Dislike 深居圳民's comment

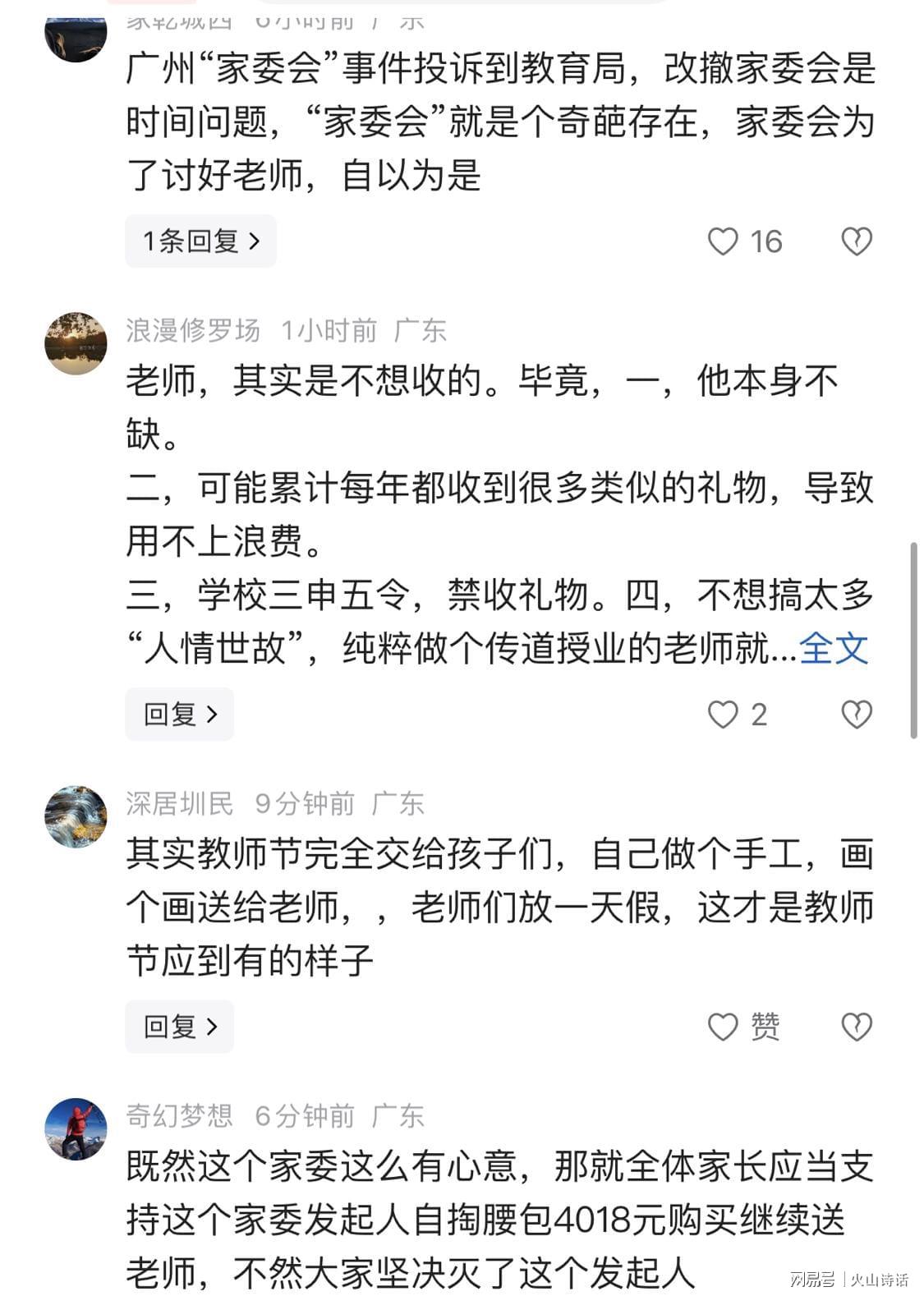pos(857,1027)
